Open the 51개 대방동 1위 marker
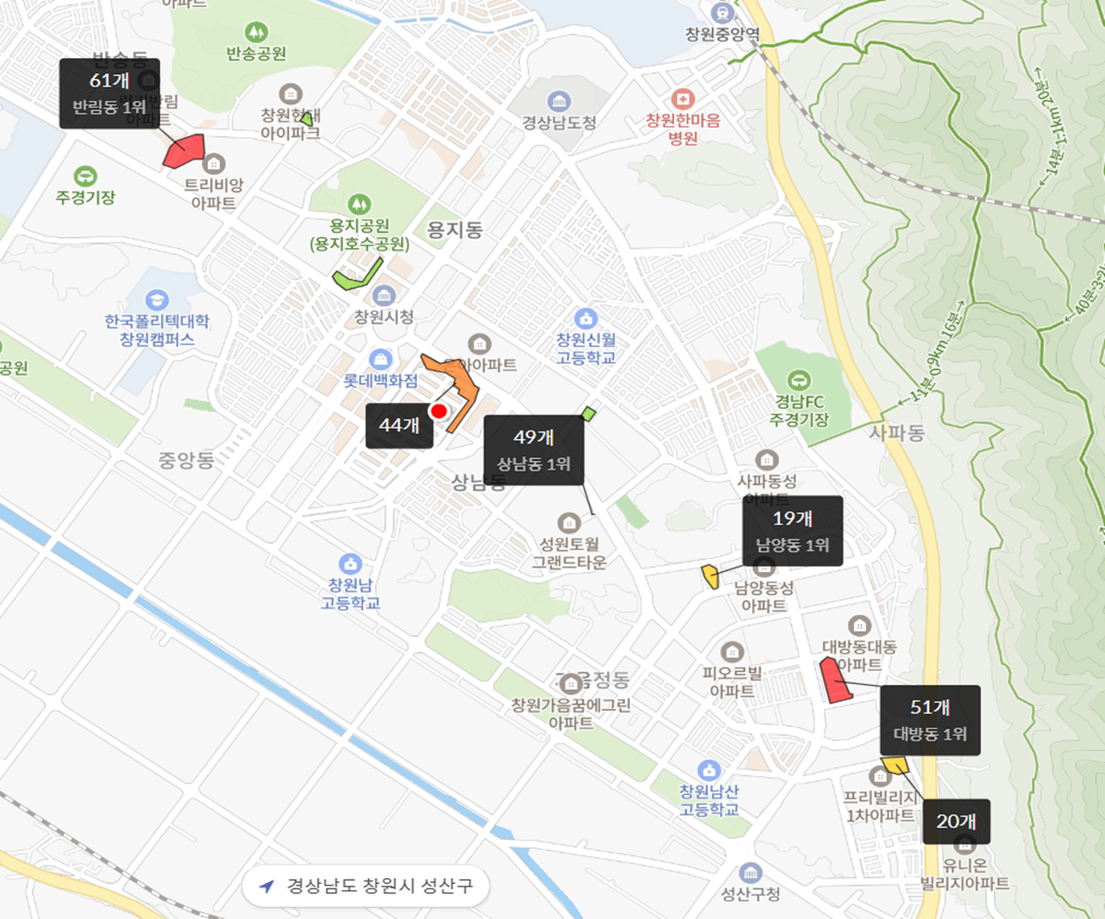The height and width of the screenshot is (919, 1105). click(x=930, y=720)
